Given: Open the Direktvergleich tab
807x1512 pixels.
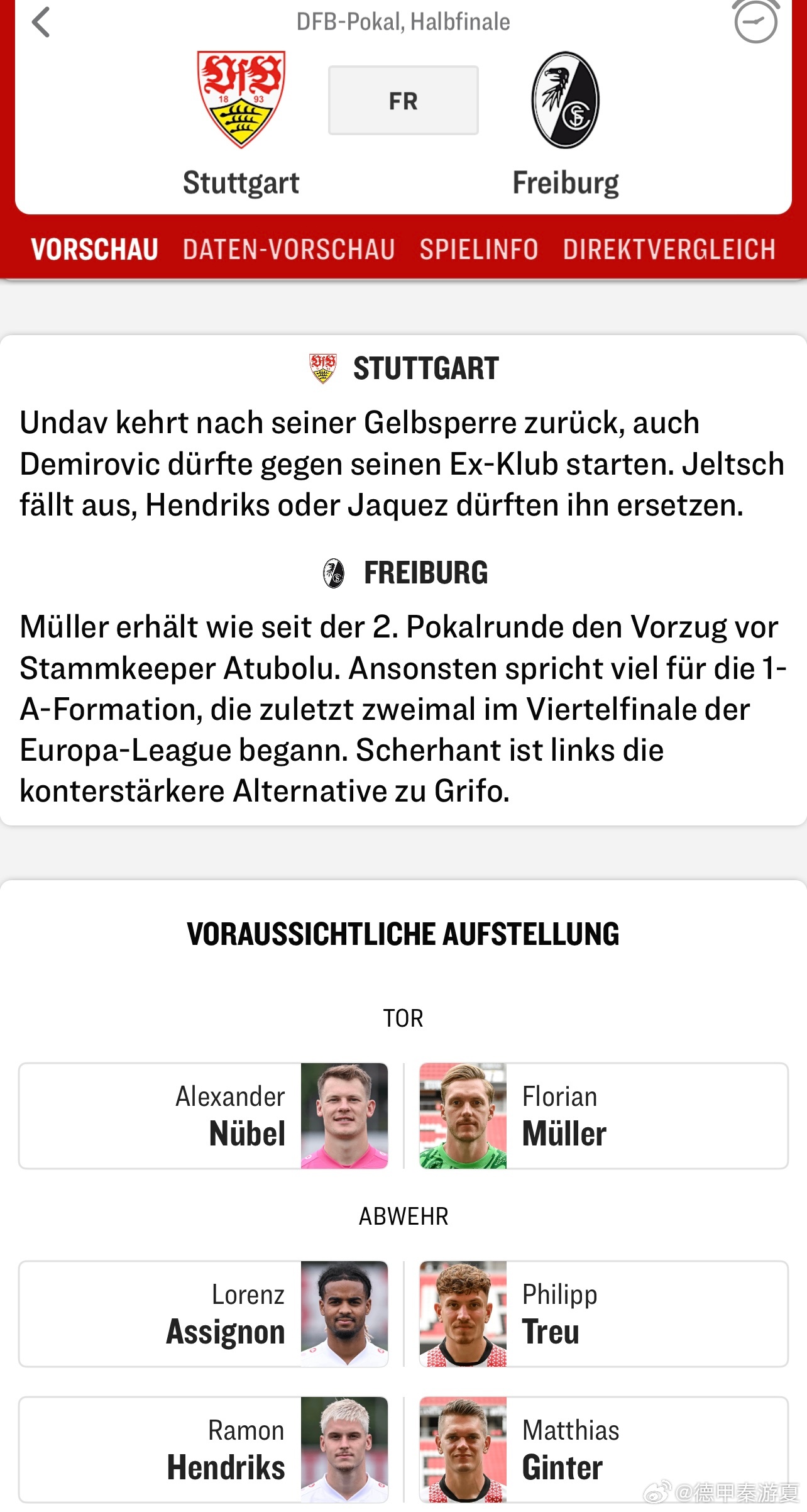Looking at the screenshot, I should pyautogui.click(x=669, y=250).
